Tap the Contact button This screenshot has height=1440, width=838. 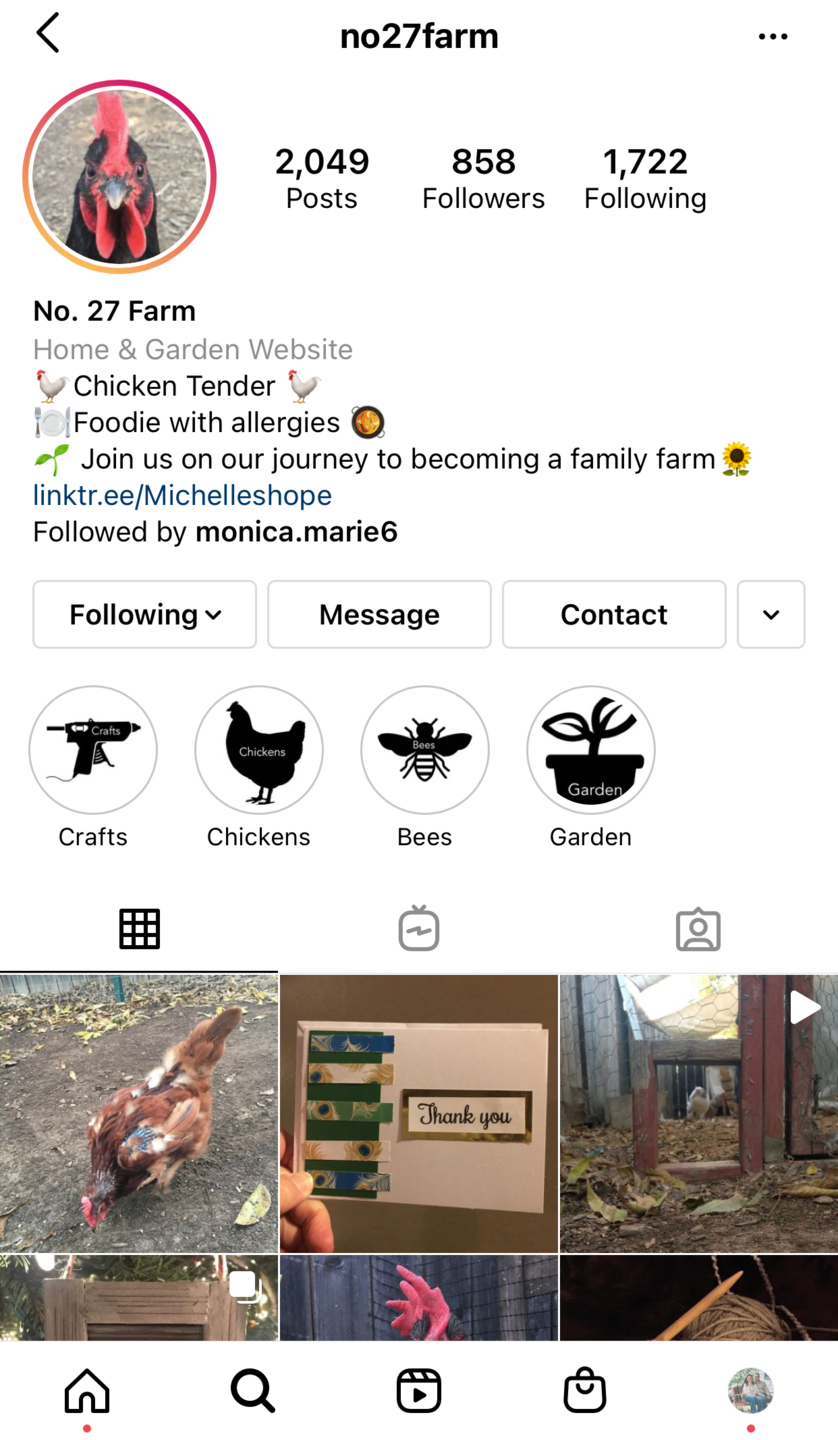pos(613,614)
